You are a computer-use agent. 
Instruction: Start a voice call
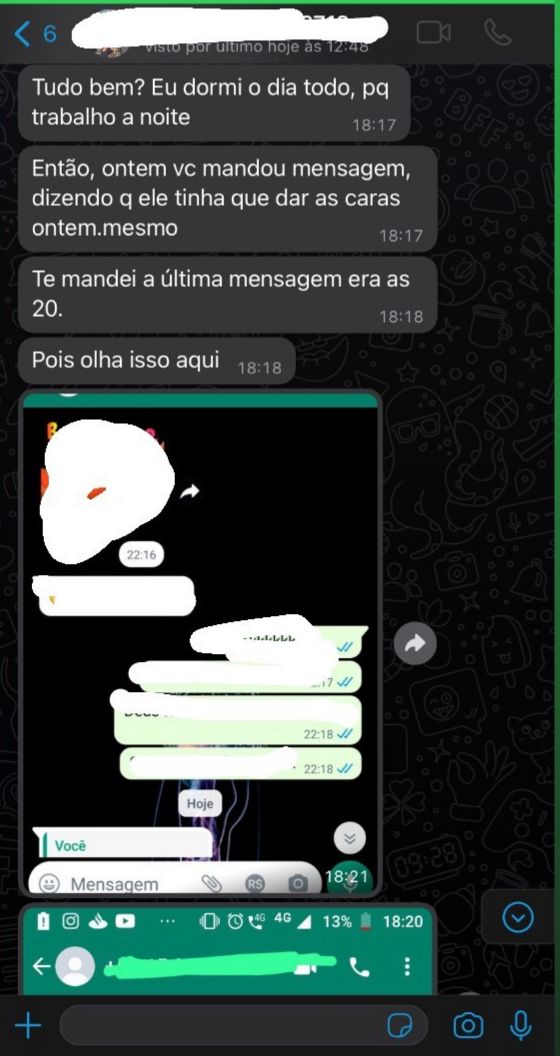(x=497, y=32)
